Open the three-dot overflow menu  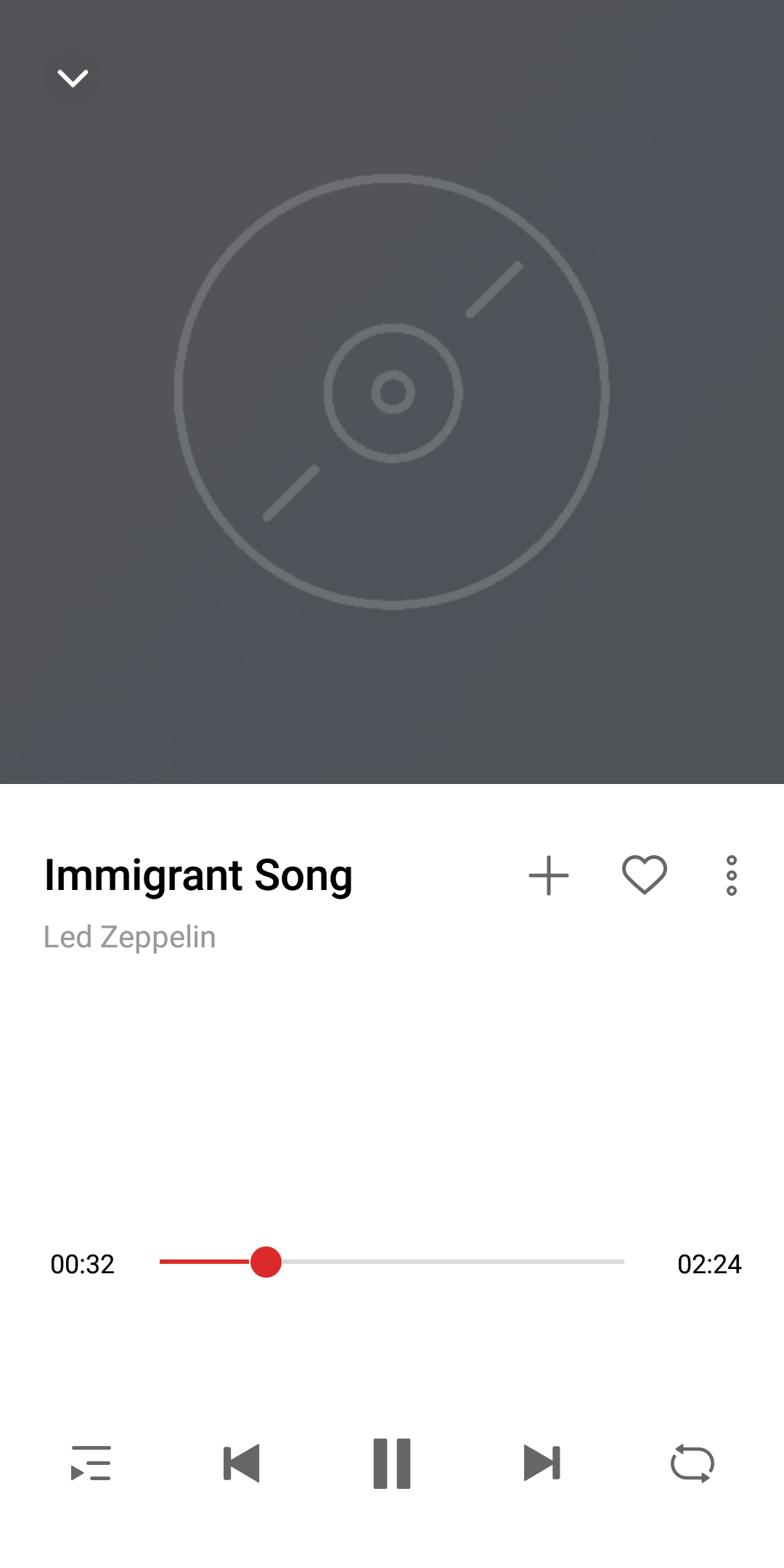[732, 875]
